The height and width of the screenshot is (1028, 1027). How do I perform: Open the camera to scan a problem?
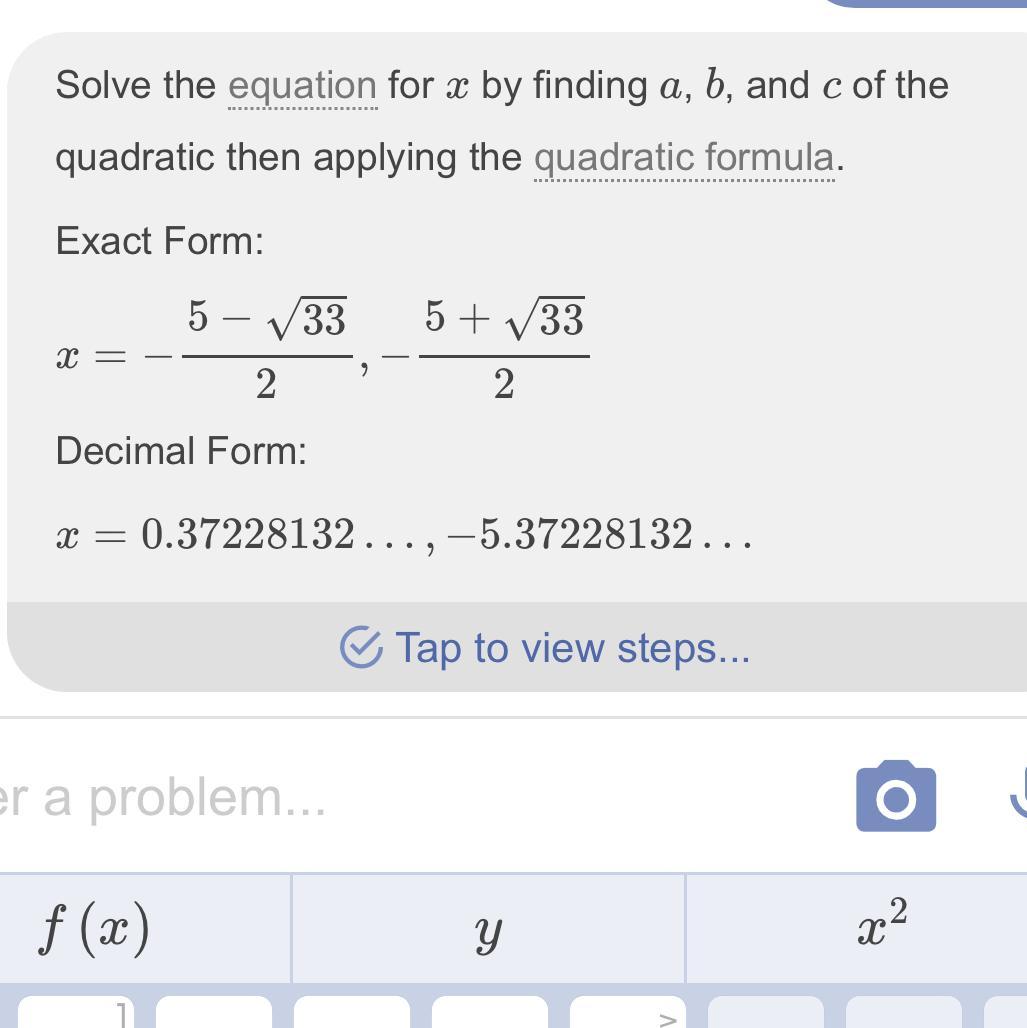point(895,796)
